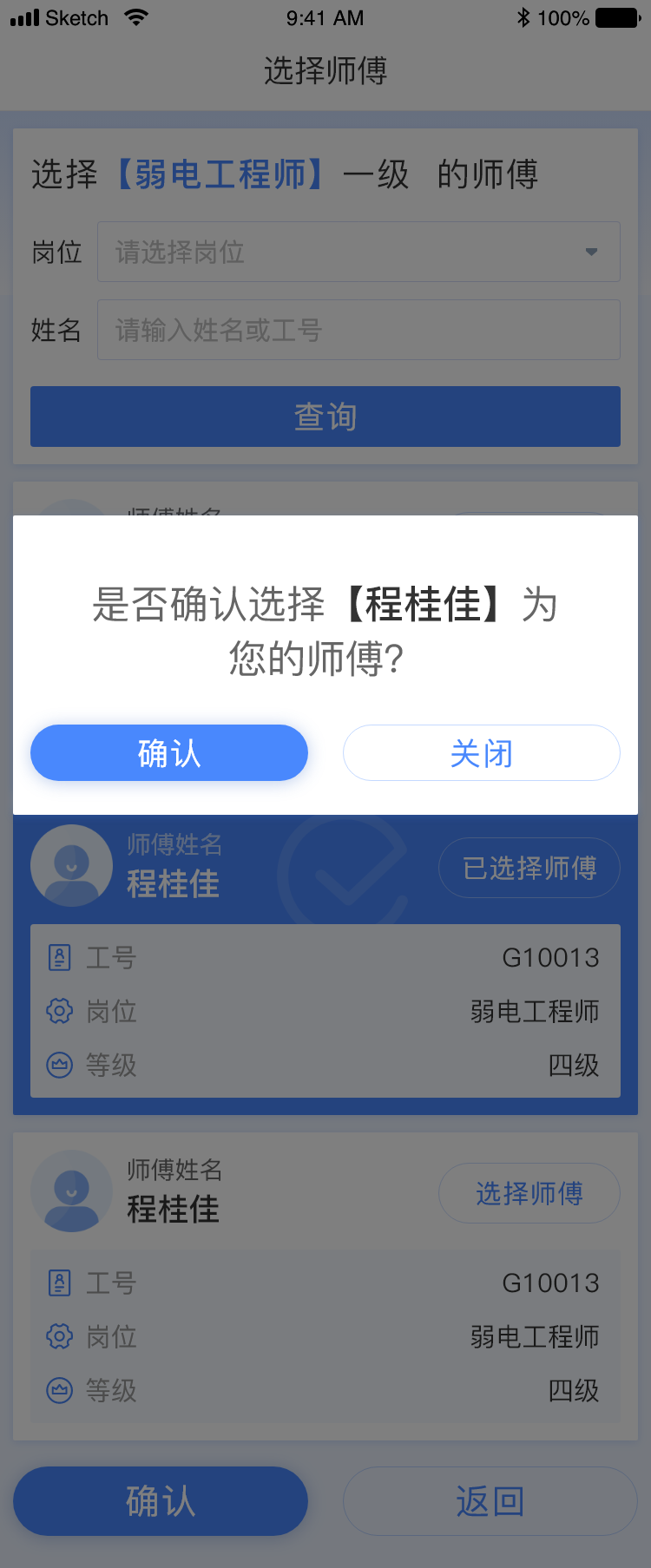Click the avatar icon of 程桂佳 in blue card
Screen dimensions: 651x1568
(x=71, y=865)
